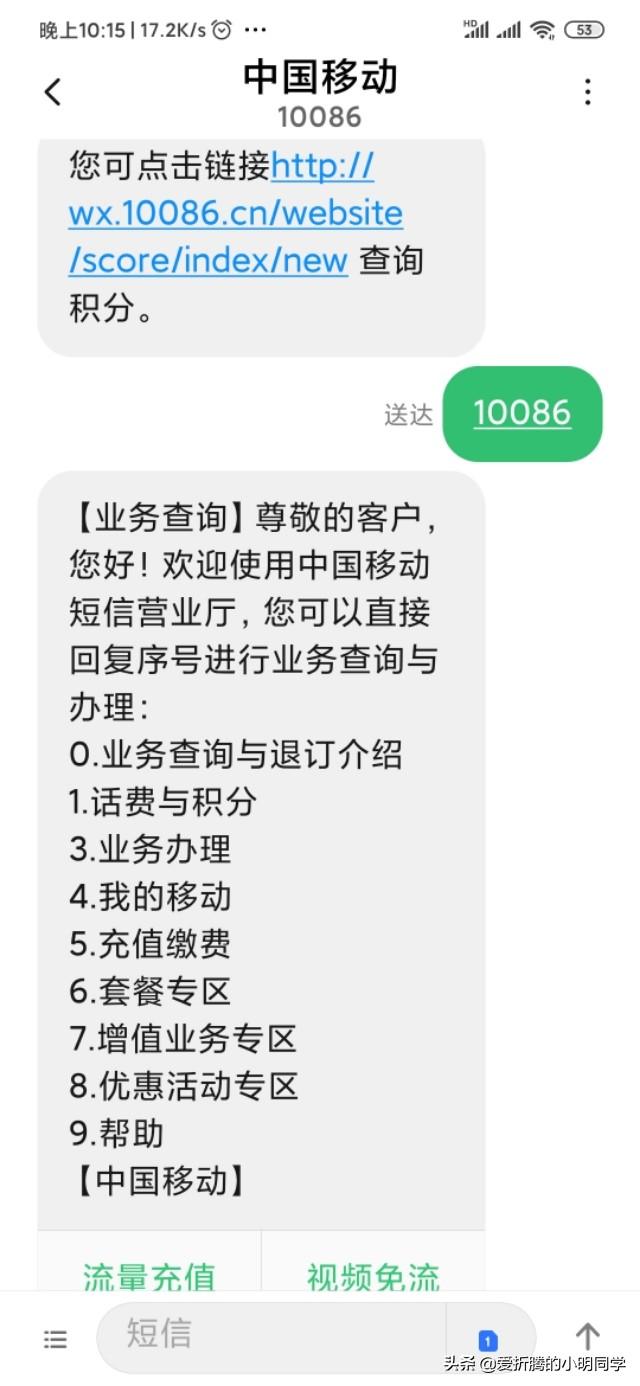Select the 视频免流 quick button
The width and height of the screenshot is (640, 1386).
(x=373, y=1275)
